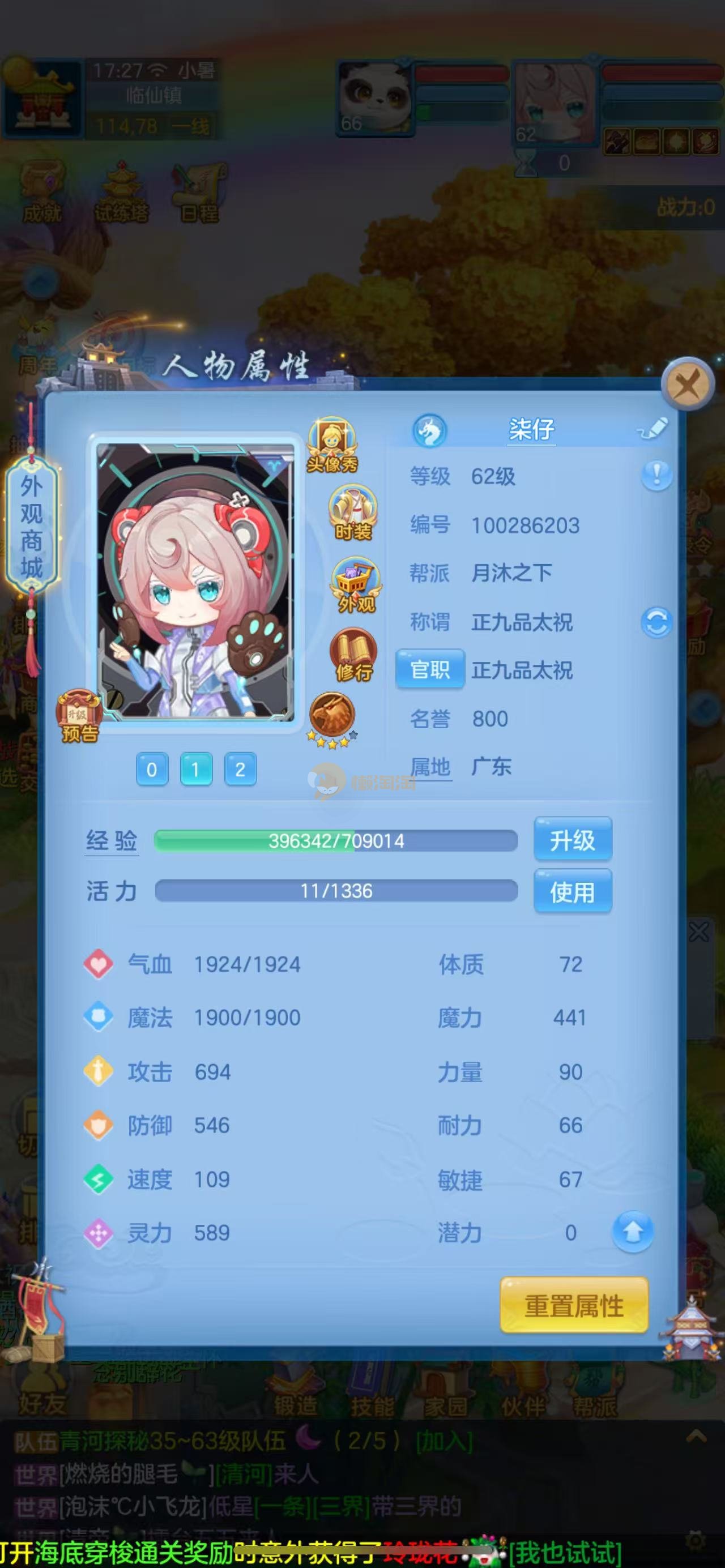Tap the 官职 button
The width and height of the screenshot is (725, 1568).
pos(430,669)
